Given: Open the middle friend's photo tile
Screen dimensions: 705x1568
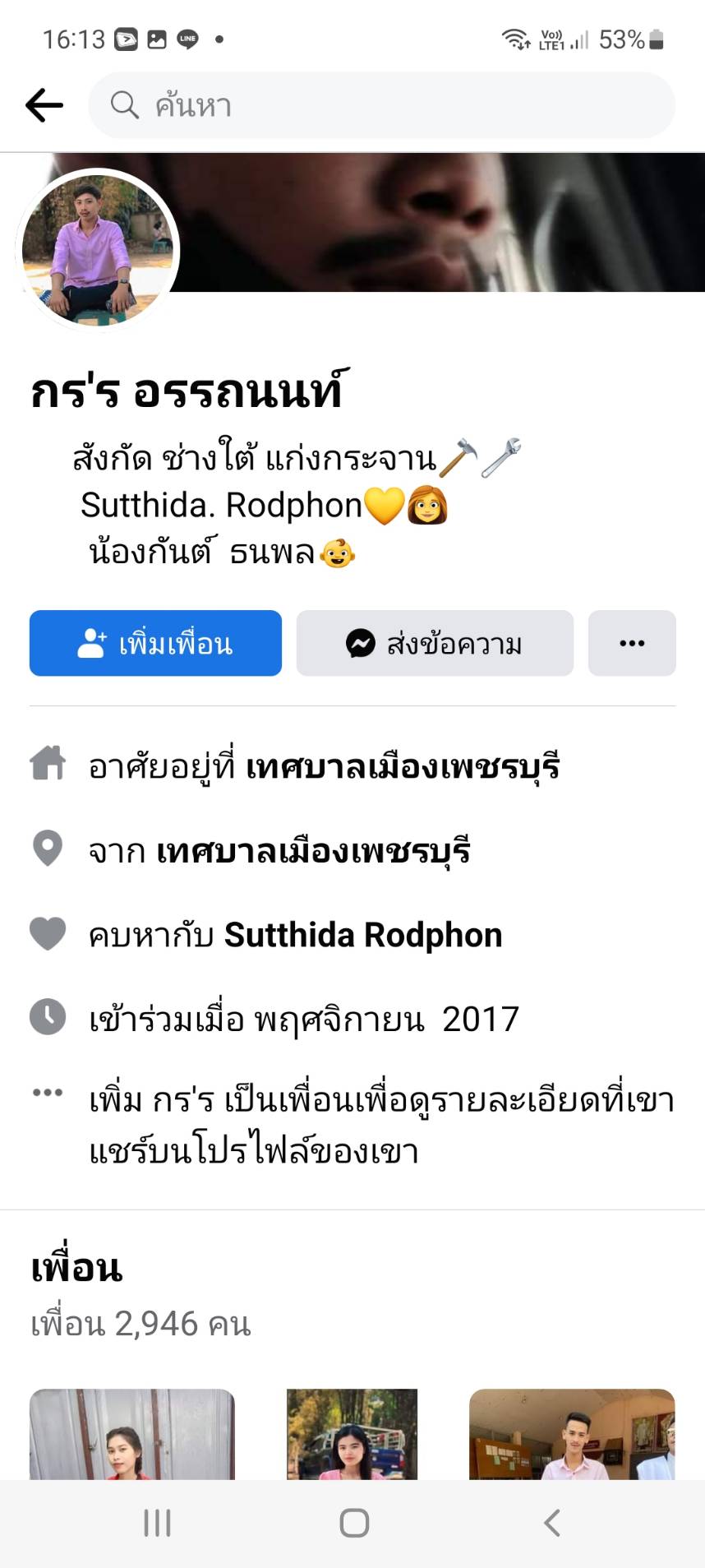Looking at the screenshot, I should (x=352, y=1434).
